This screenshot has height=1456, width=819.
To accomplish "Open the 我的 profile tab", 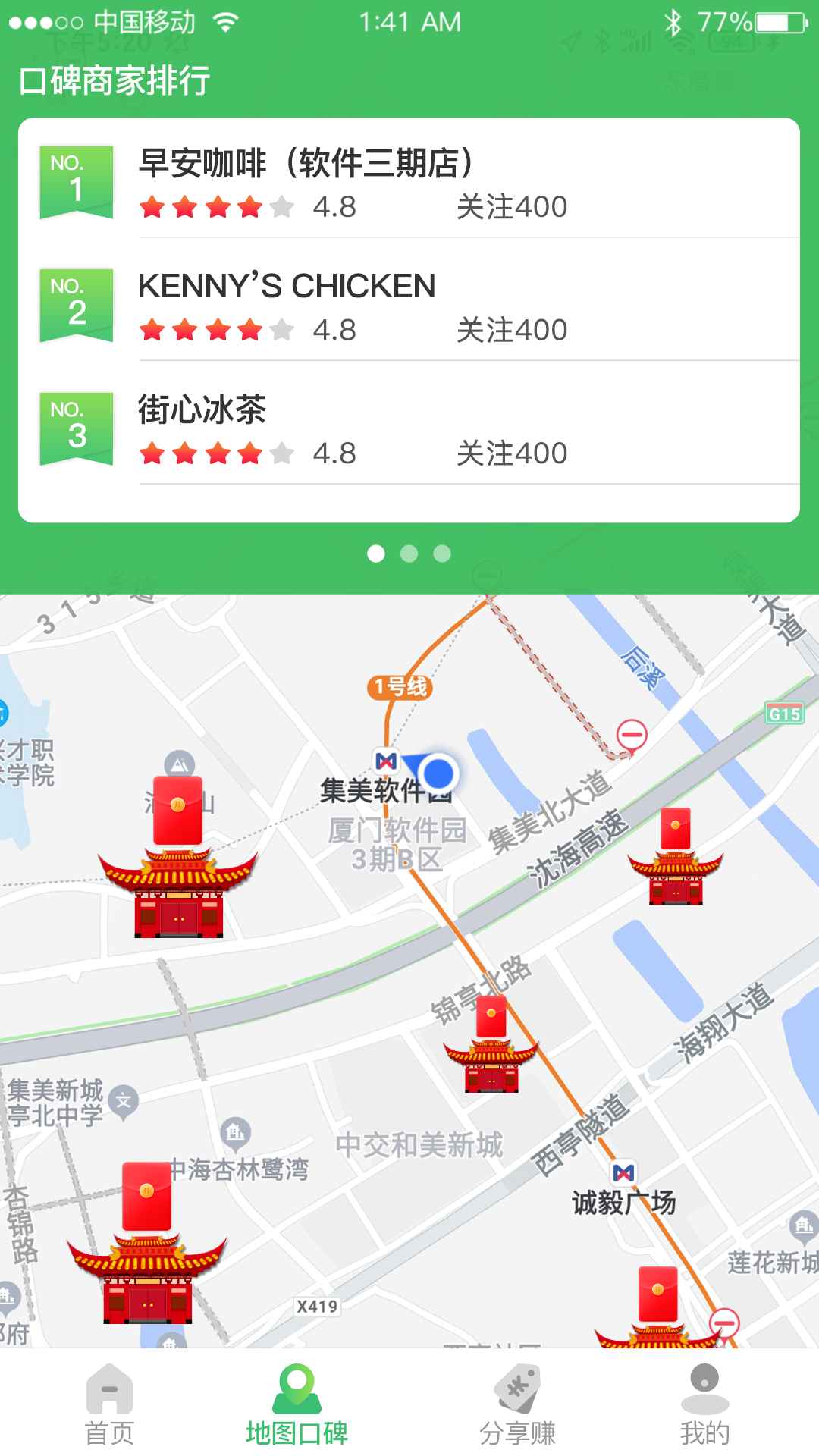I will coord(704,1404).
